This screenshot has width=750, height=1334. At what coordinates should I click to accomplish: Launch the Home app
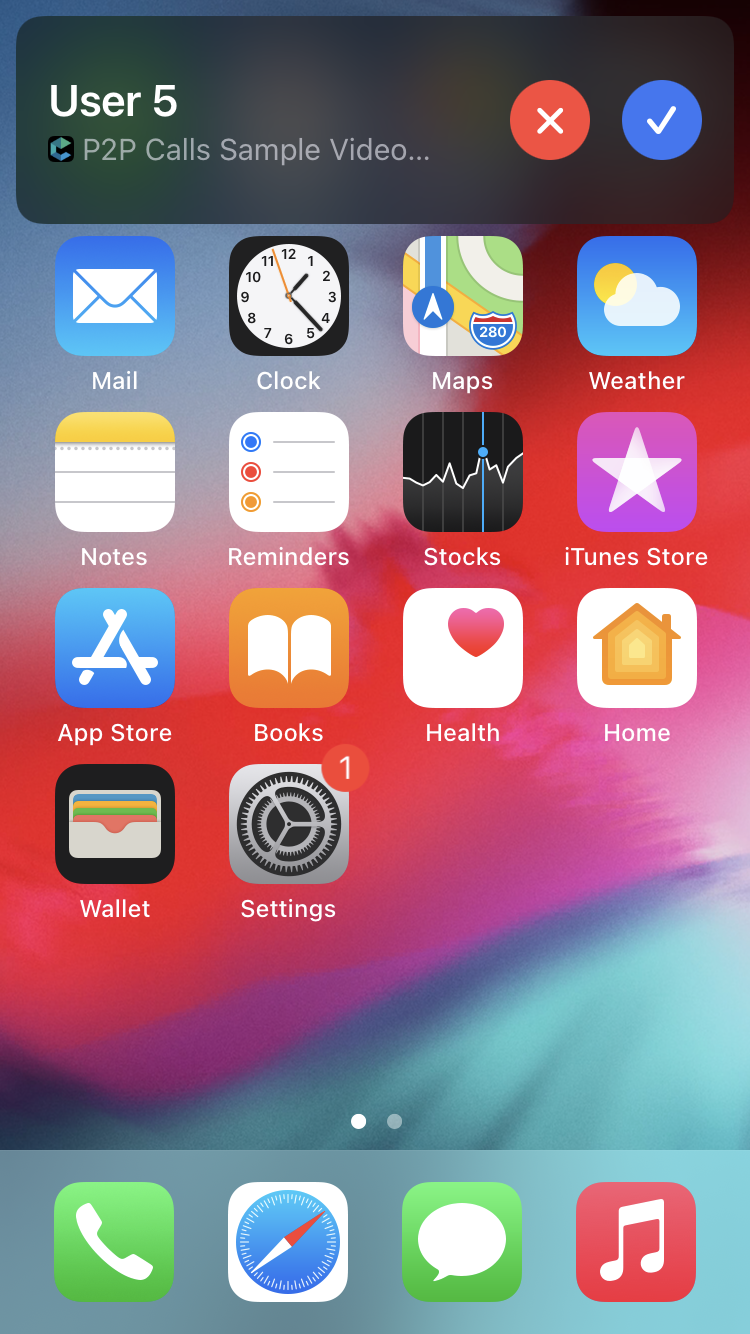pyautogui.click(x=637, y=648)
